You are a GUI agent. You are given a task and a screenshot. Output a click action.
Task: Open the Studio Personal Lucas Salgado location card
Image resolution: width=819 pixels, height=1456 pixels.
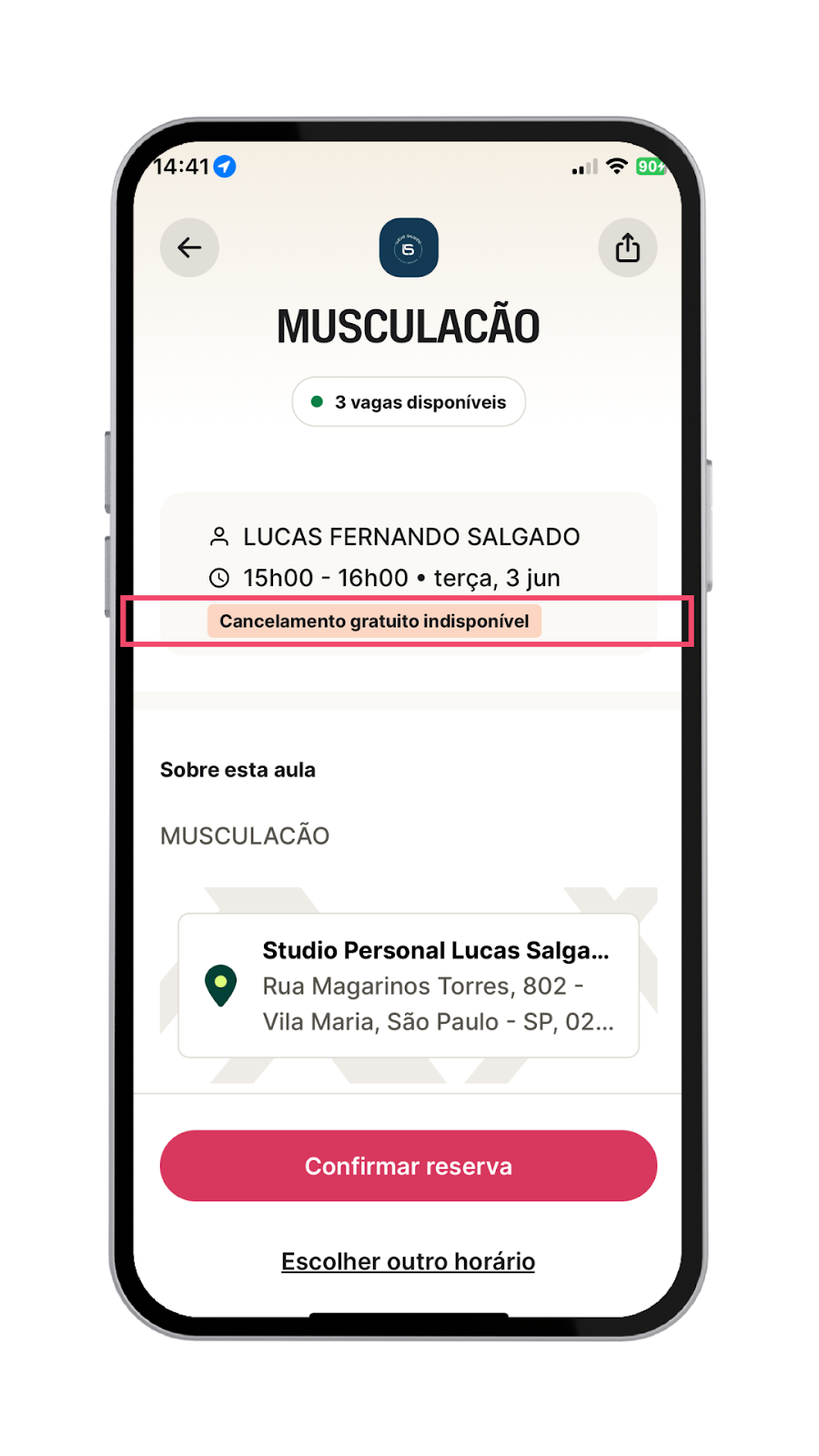click(408, 986)
